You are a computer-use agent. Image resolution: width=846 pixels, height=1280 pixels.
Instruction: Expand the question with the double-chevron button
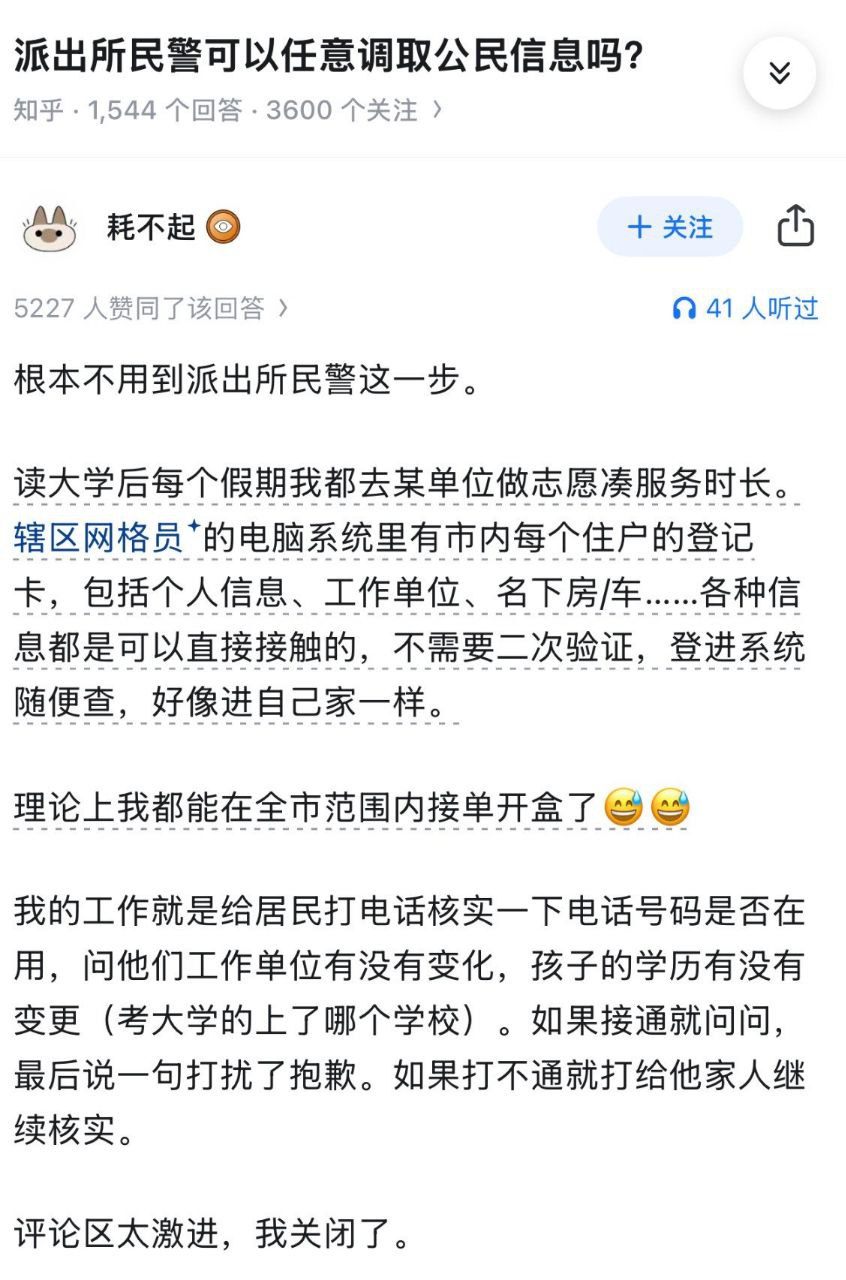[x=779, y=73]
